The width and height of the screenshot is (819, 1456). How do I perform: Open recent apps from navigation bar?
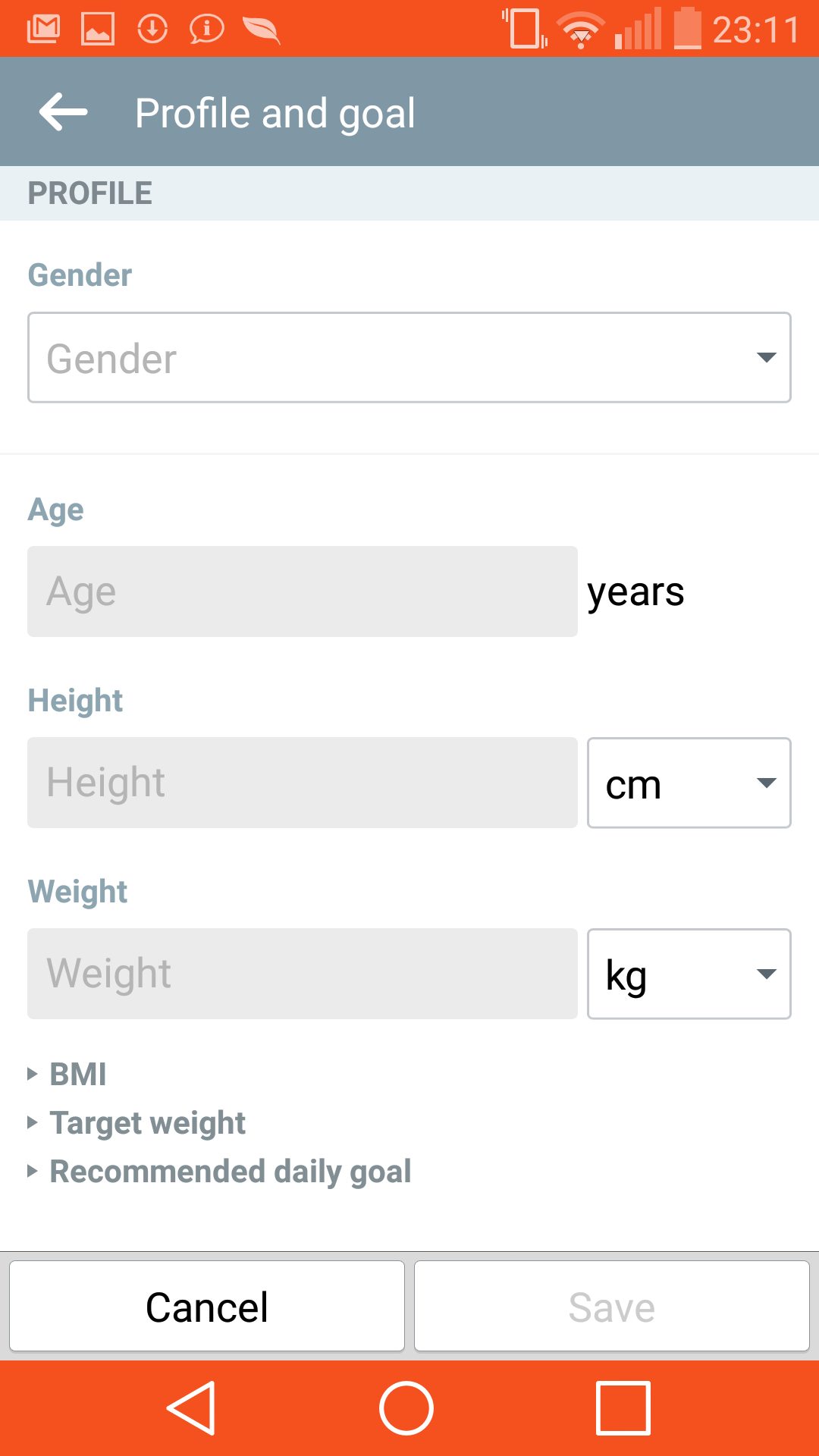click(x=623, y=1408)
